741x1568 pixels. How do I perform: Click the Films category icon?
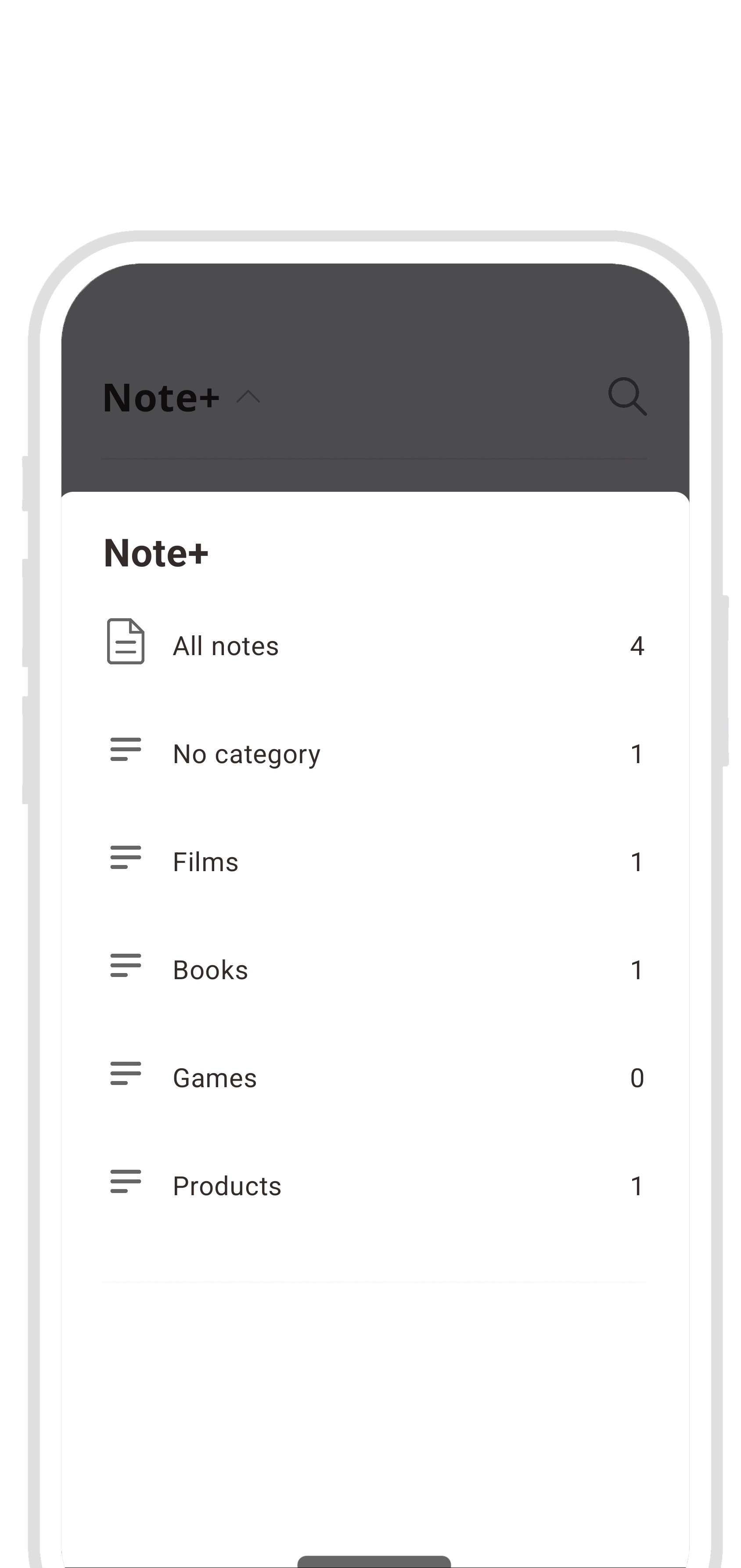coord(125,860)
